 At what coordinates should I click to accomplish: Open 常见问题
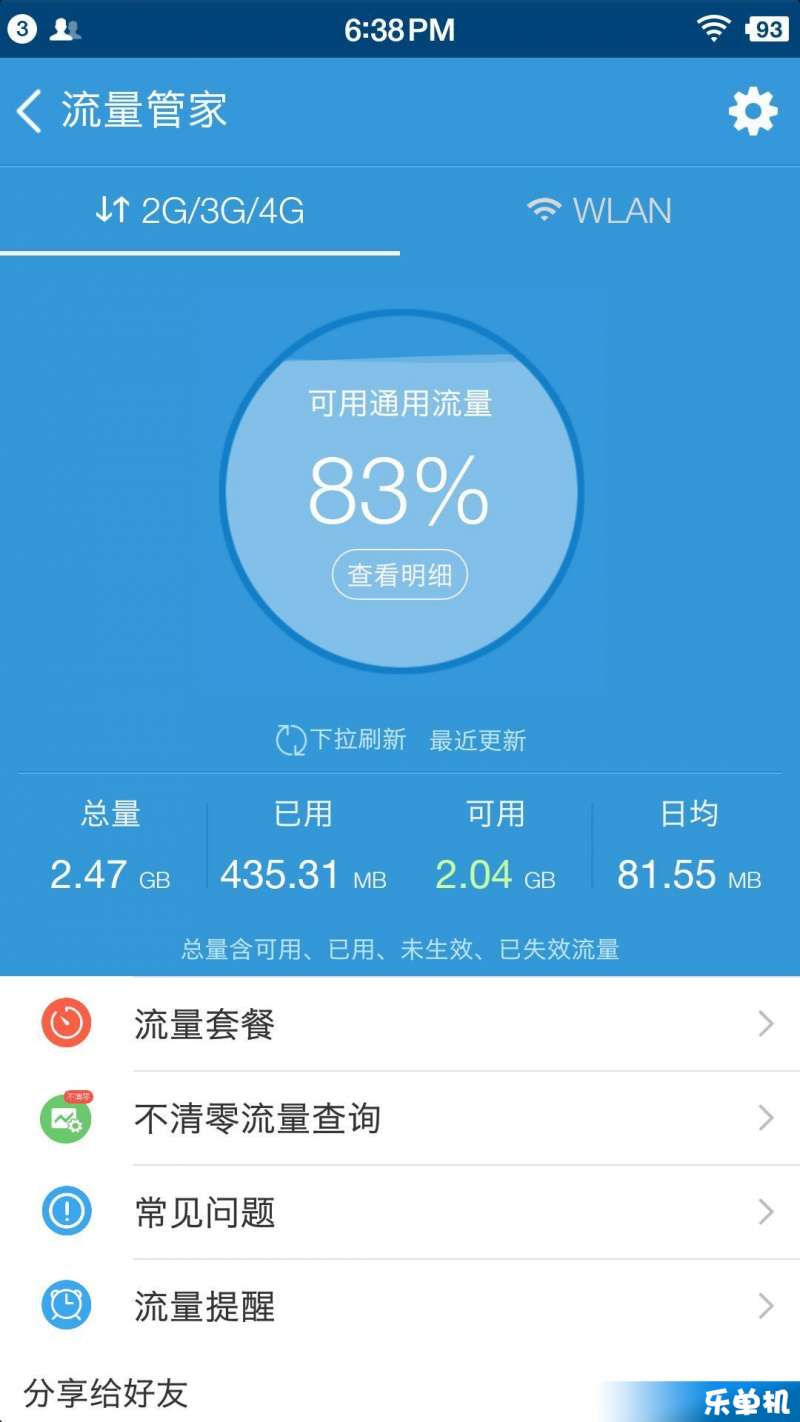[400, 1212]
